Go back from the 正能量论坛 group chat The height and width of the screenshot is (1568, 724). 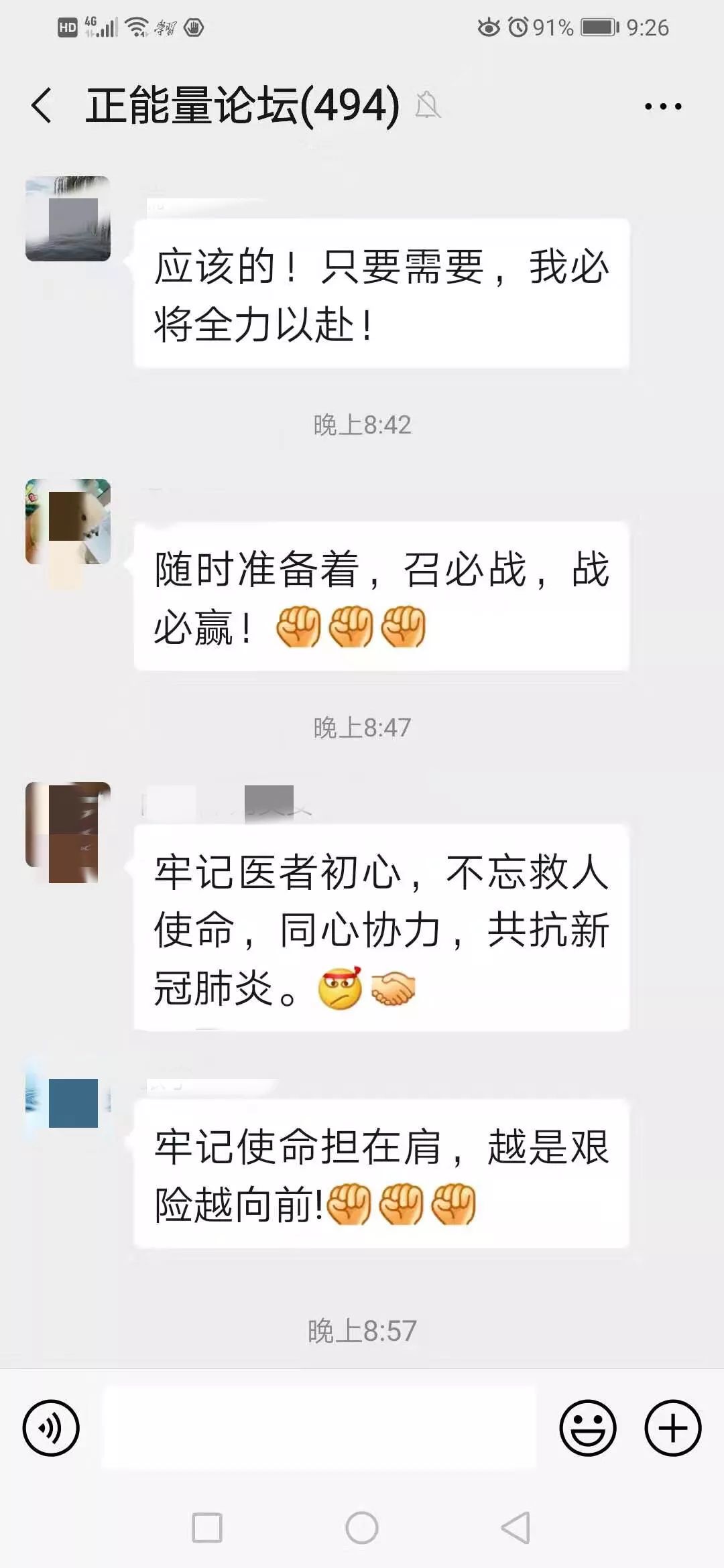[42, 106]
